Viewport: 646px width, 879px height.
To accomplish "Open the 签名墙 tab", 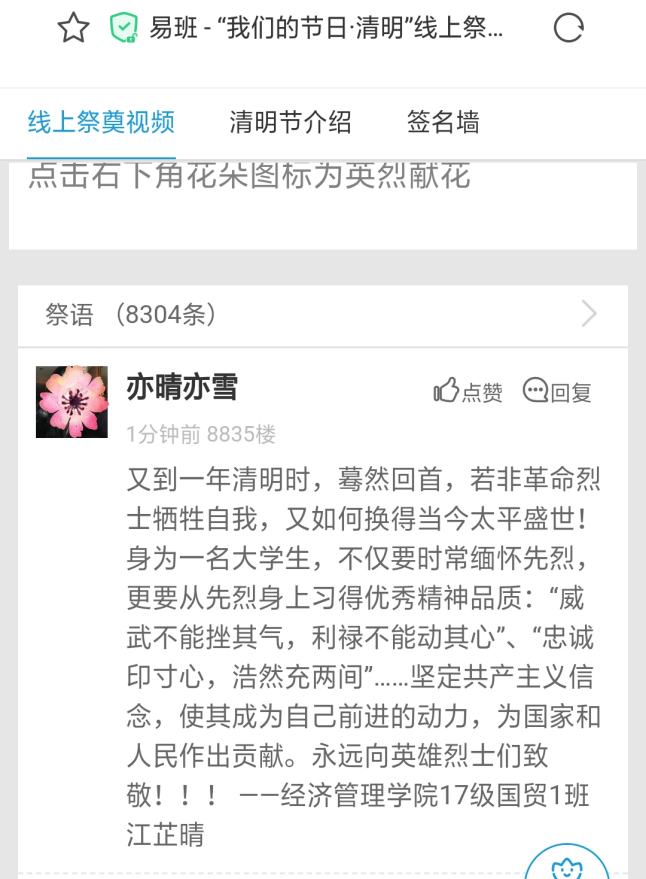I will [x=443, y=123].
